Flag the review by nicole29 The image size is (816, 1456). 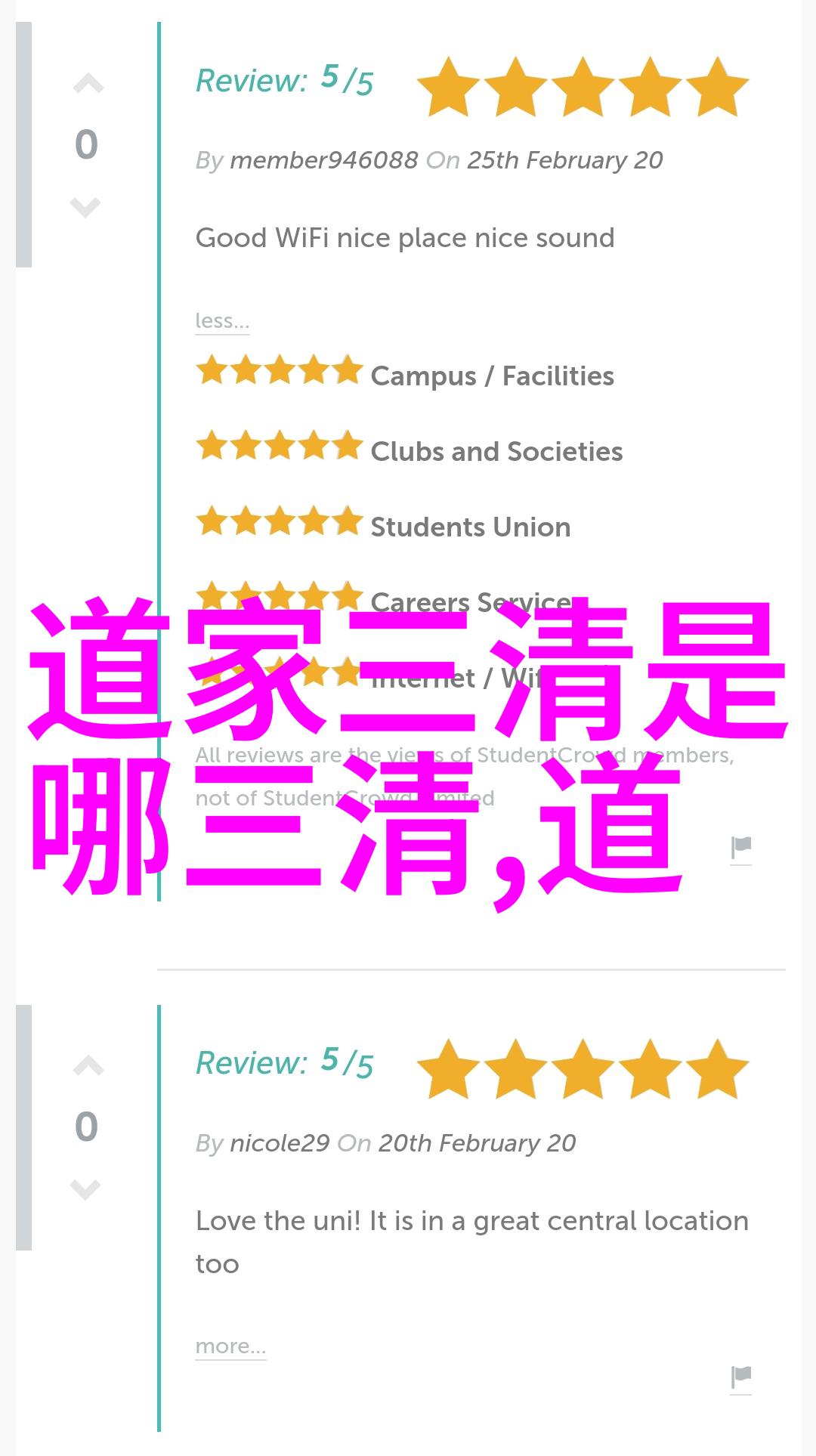click(741, 1378)
